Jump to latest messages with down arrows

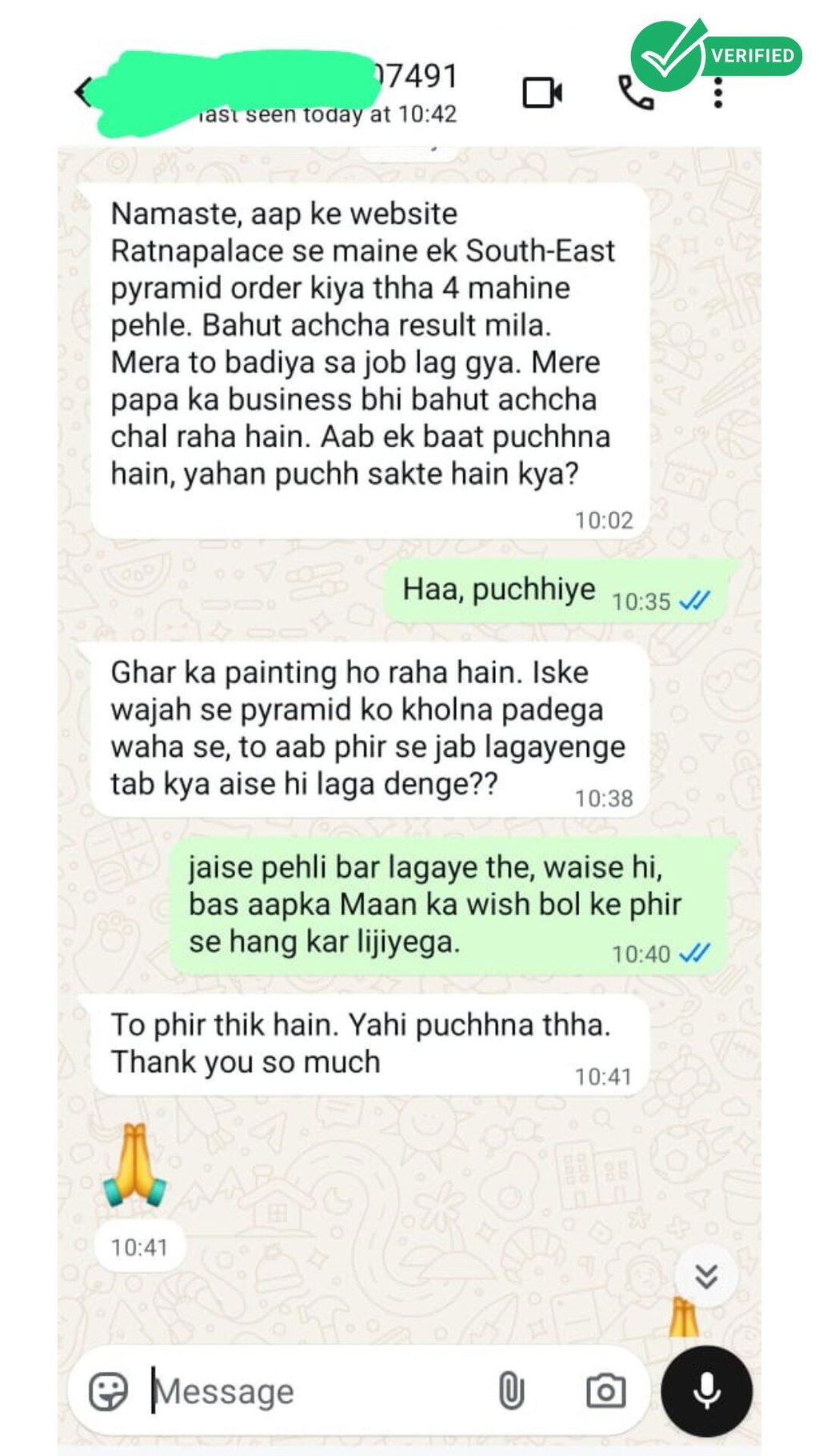pyautogui.click(x=706, y=1275)
